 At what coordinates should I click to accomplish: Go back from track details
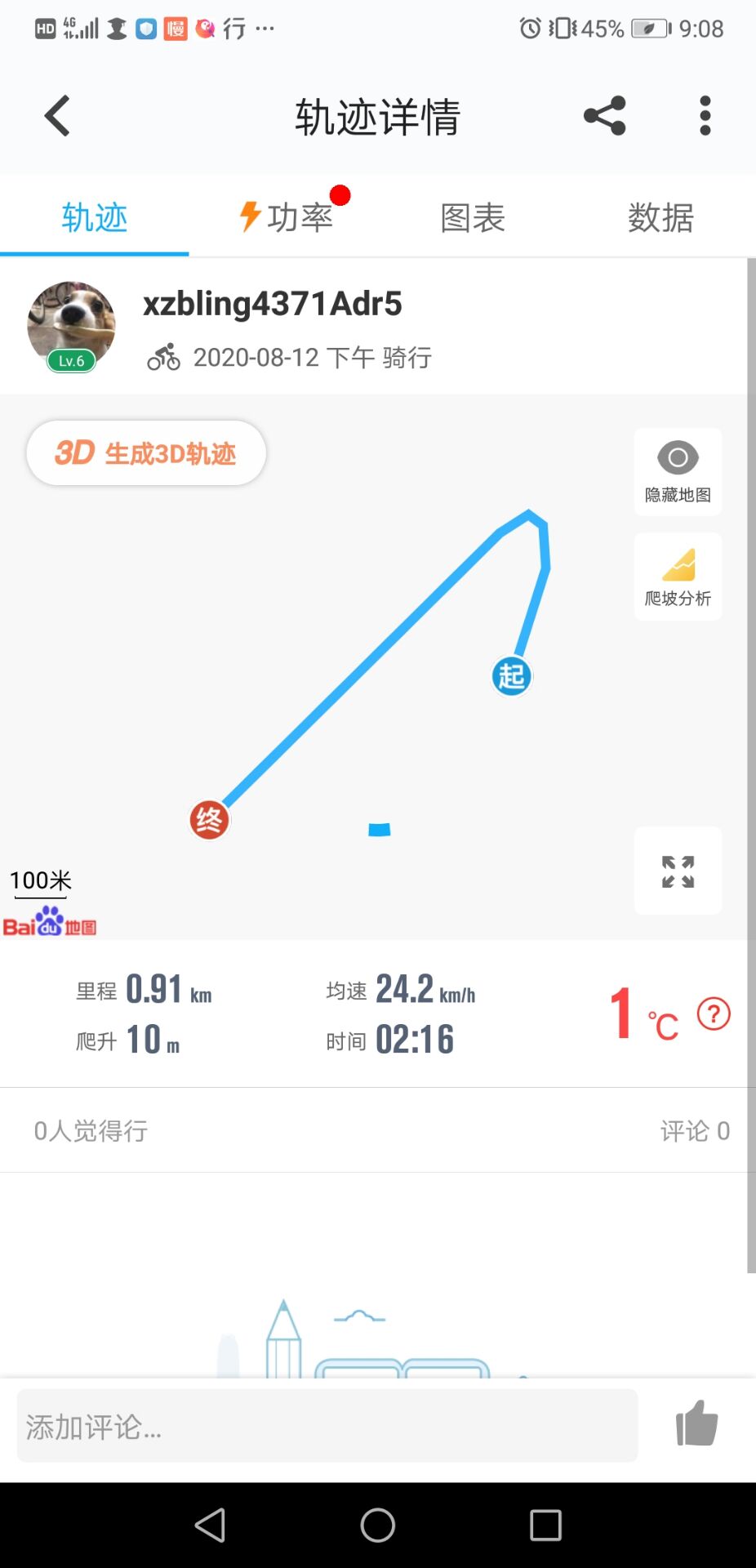click(57, 116)
